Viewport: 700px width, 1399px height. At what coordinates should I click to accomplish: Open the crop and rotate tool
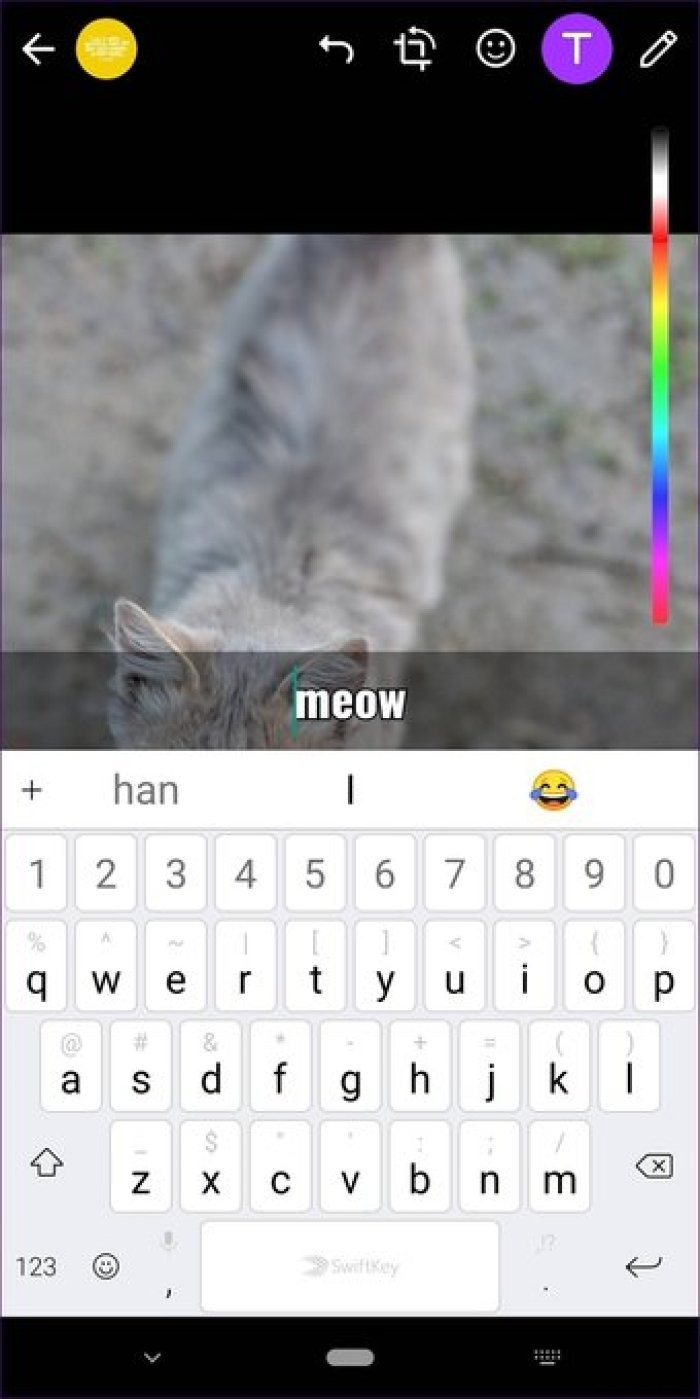pos(414,49)
